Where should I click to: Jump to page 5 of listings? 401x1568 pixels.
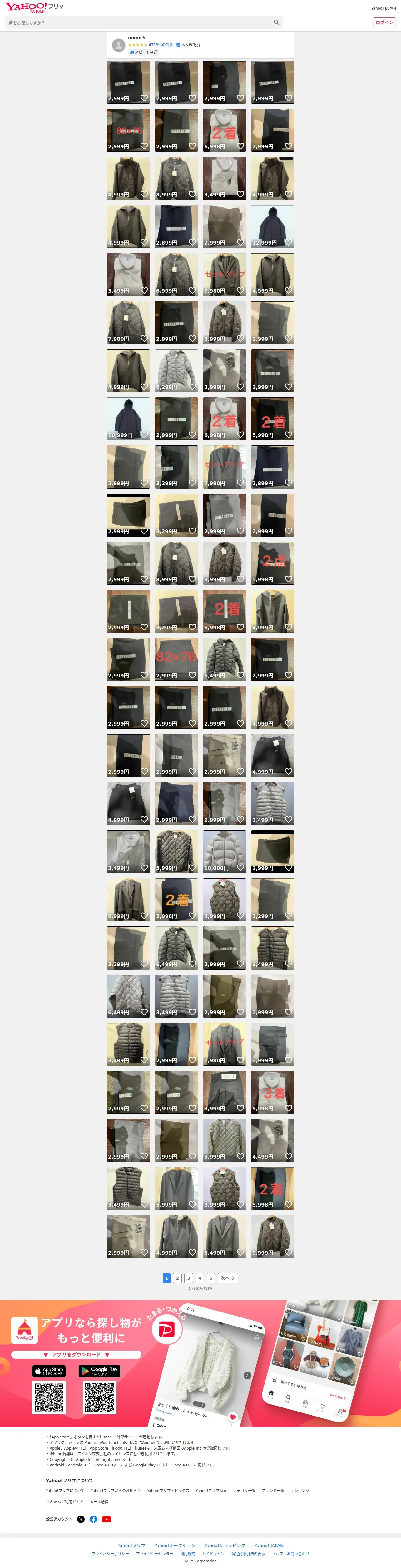click(x=210, y=1278)
